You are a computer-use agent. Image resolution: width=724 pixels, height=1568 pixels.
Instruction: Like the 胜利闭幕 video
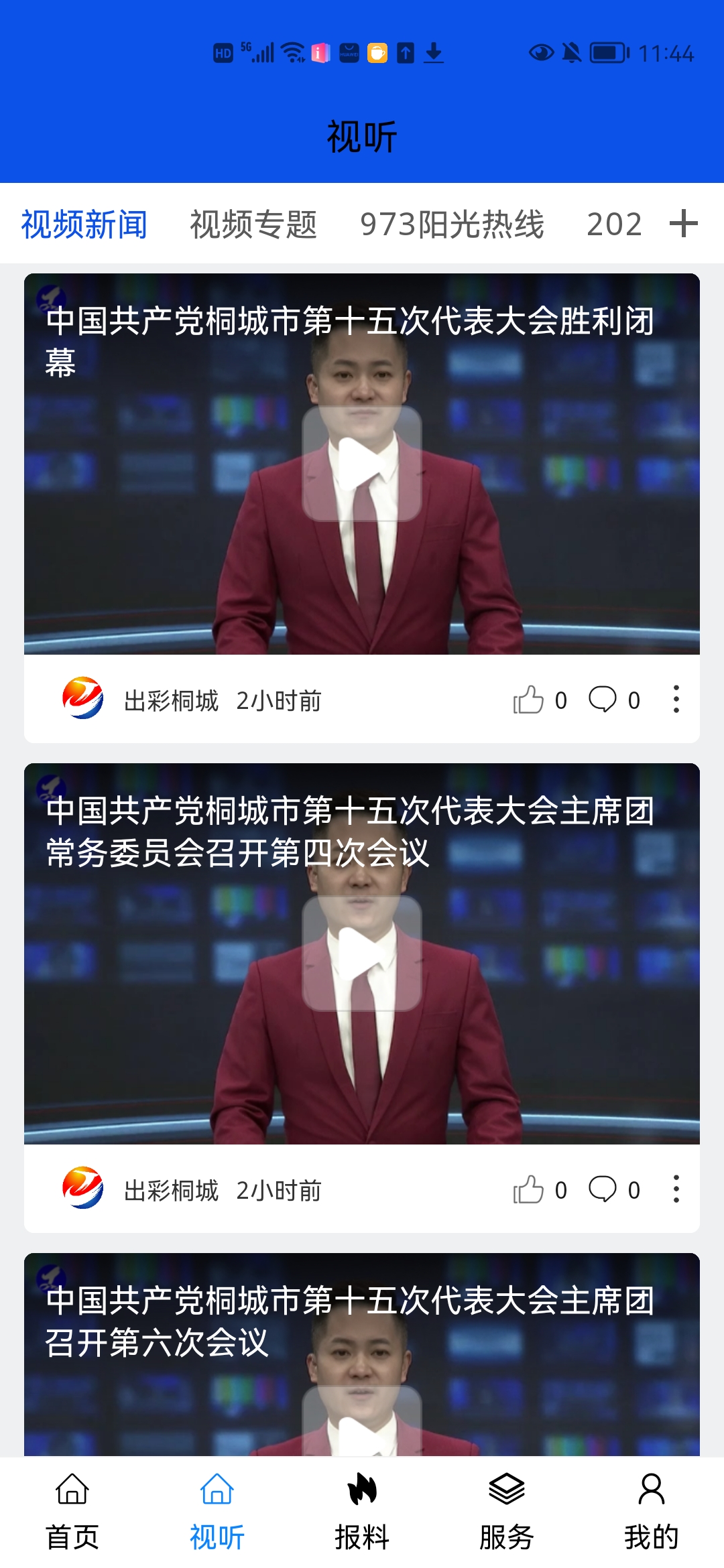(529, 700)
